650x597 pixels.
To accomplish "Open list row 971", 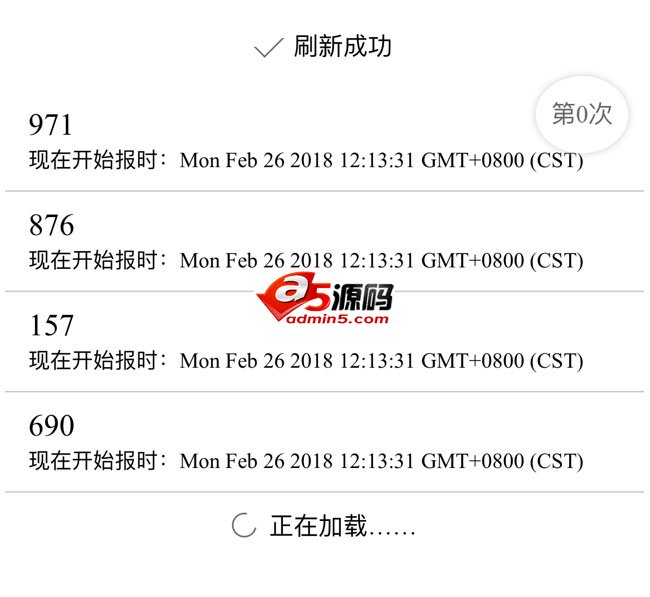I will [300, 142].
